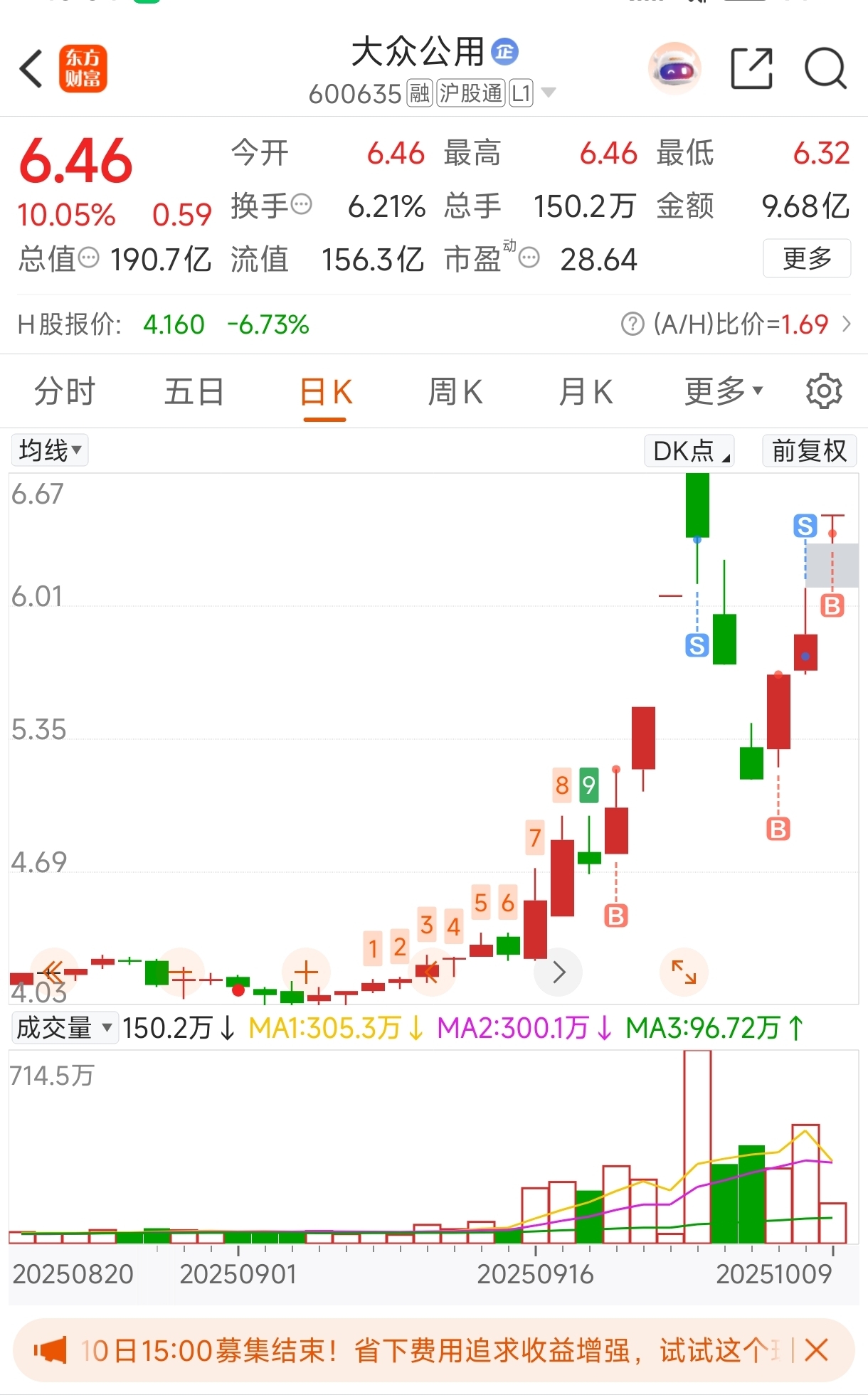Share this stock page
Image resolution: width=868 pixels, height=1400 pixels.
pyautogui.click(x=751, y=69)
